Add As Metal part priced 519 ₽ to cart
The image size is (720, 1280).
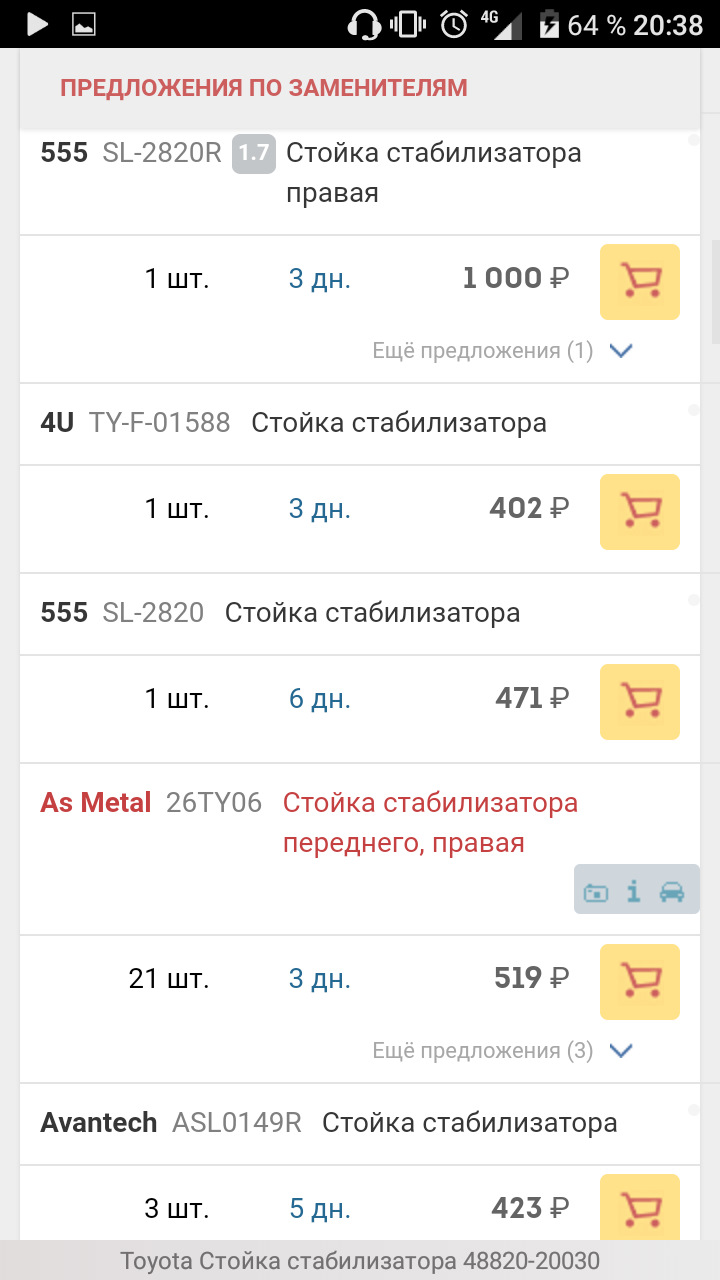639,982
